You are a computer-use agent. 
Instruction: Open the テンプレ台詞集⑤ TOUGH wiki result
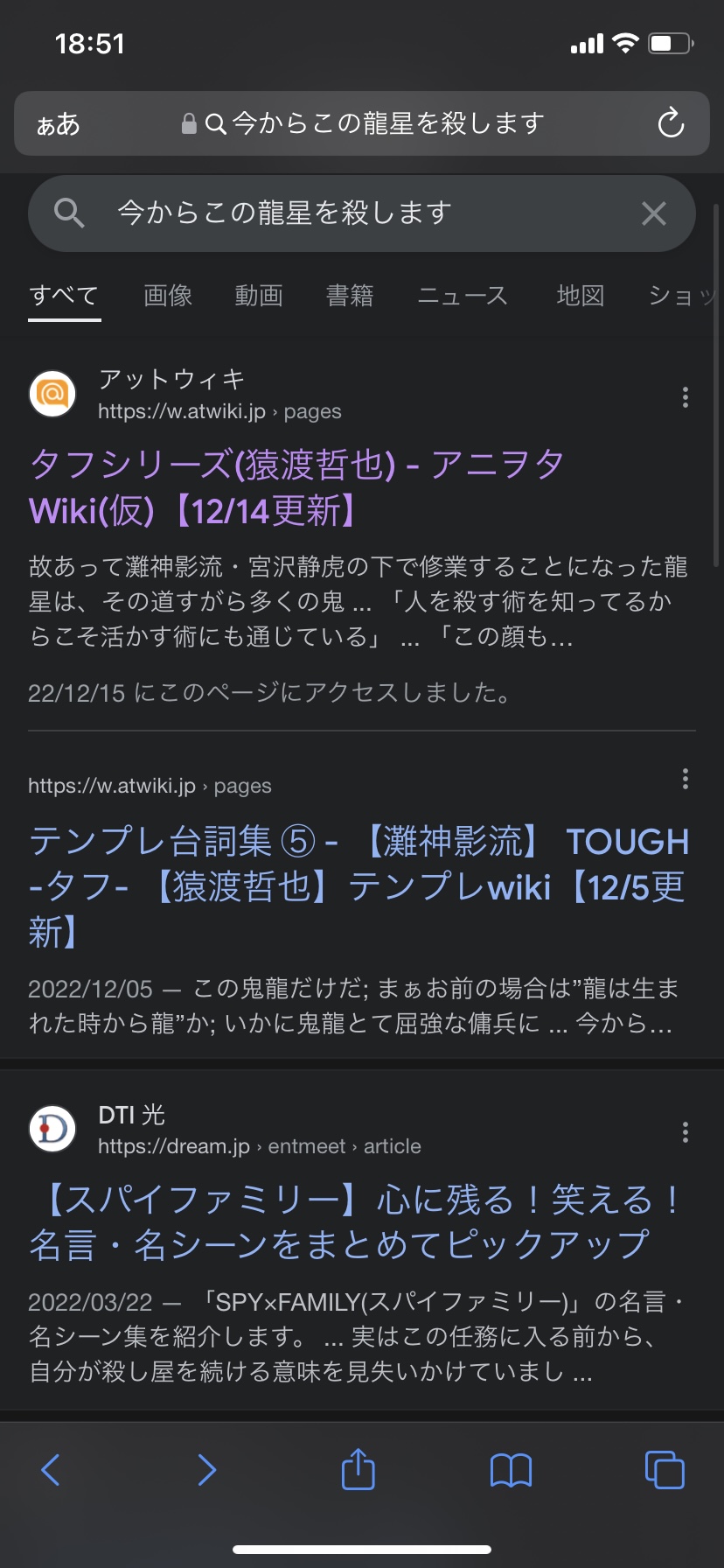point(359,886)
